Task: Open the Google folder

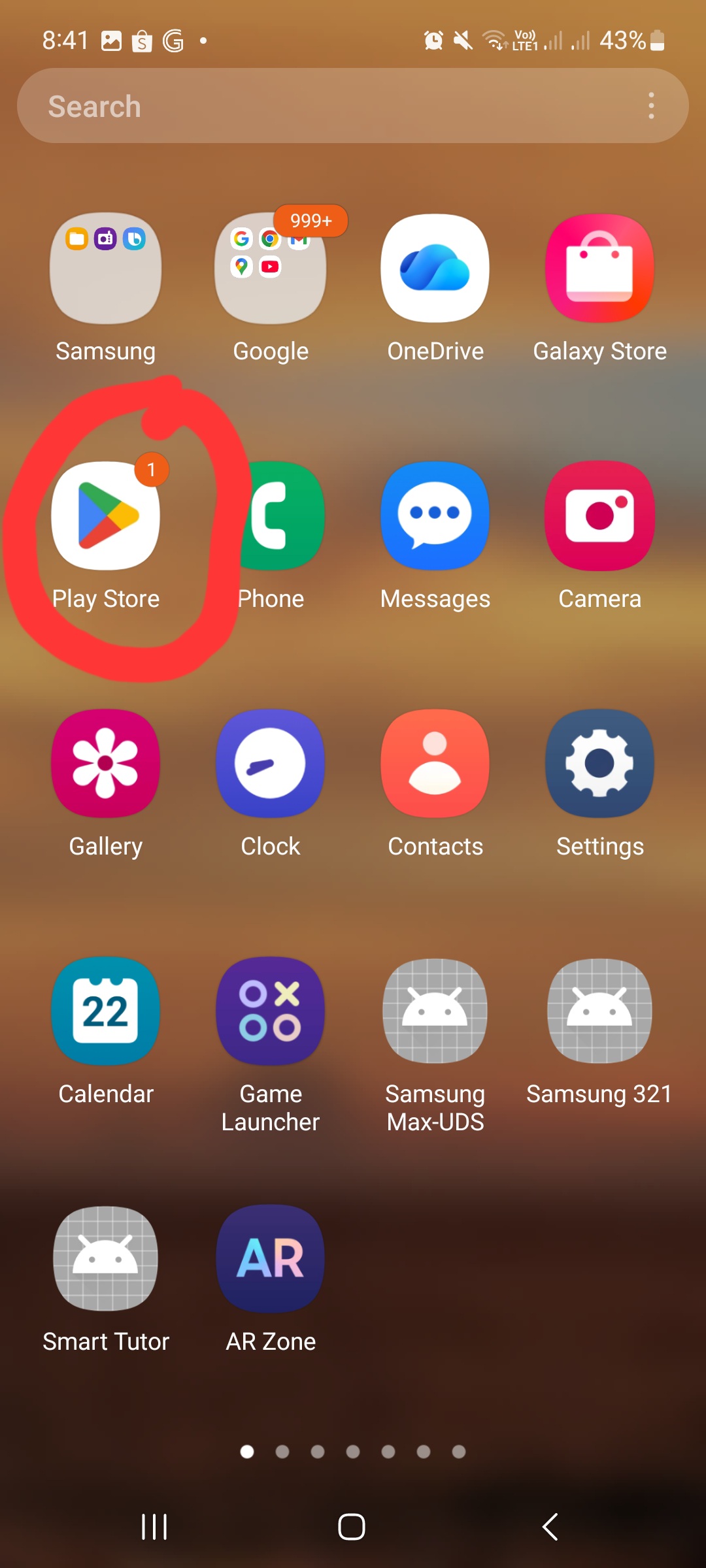Action: (271, 269)
